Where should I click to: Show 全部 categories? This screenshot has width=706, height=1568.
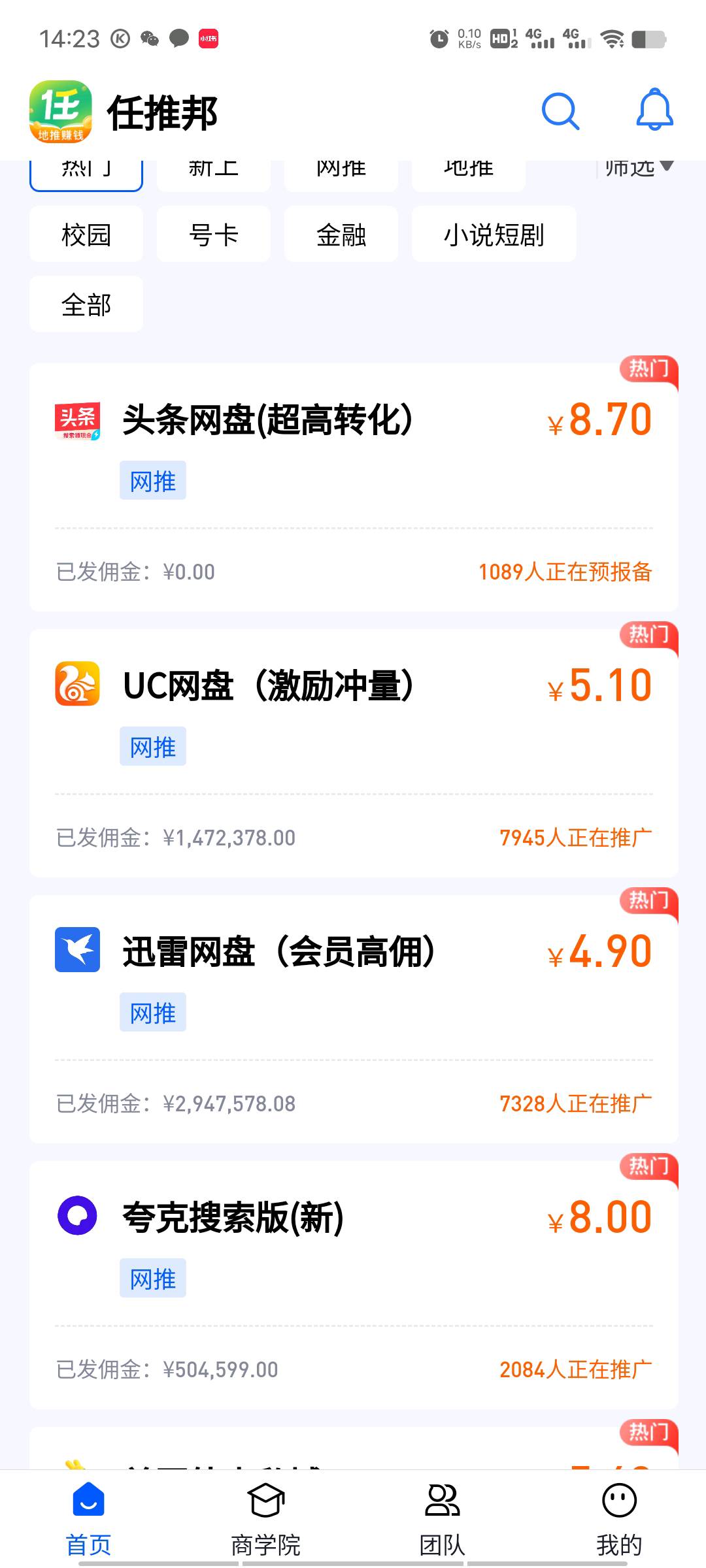86,304
